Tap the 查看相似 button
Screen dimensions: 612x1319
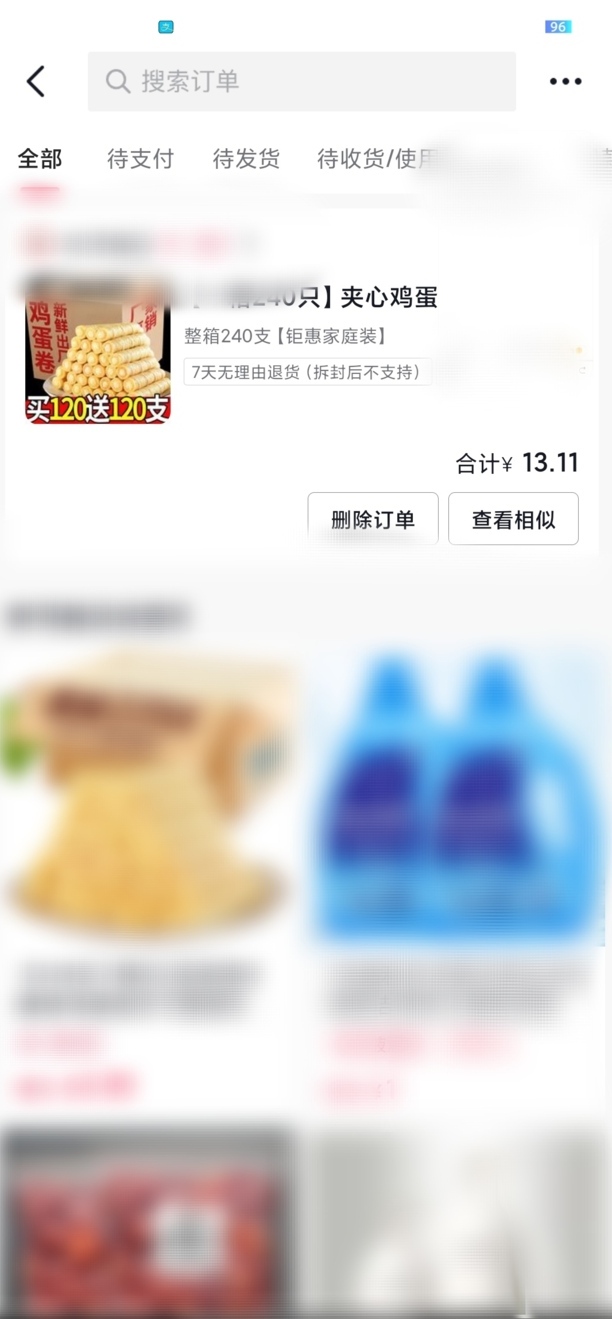click(x=513, y=519)
